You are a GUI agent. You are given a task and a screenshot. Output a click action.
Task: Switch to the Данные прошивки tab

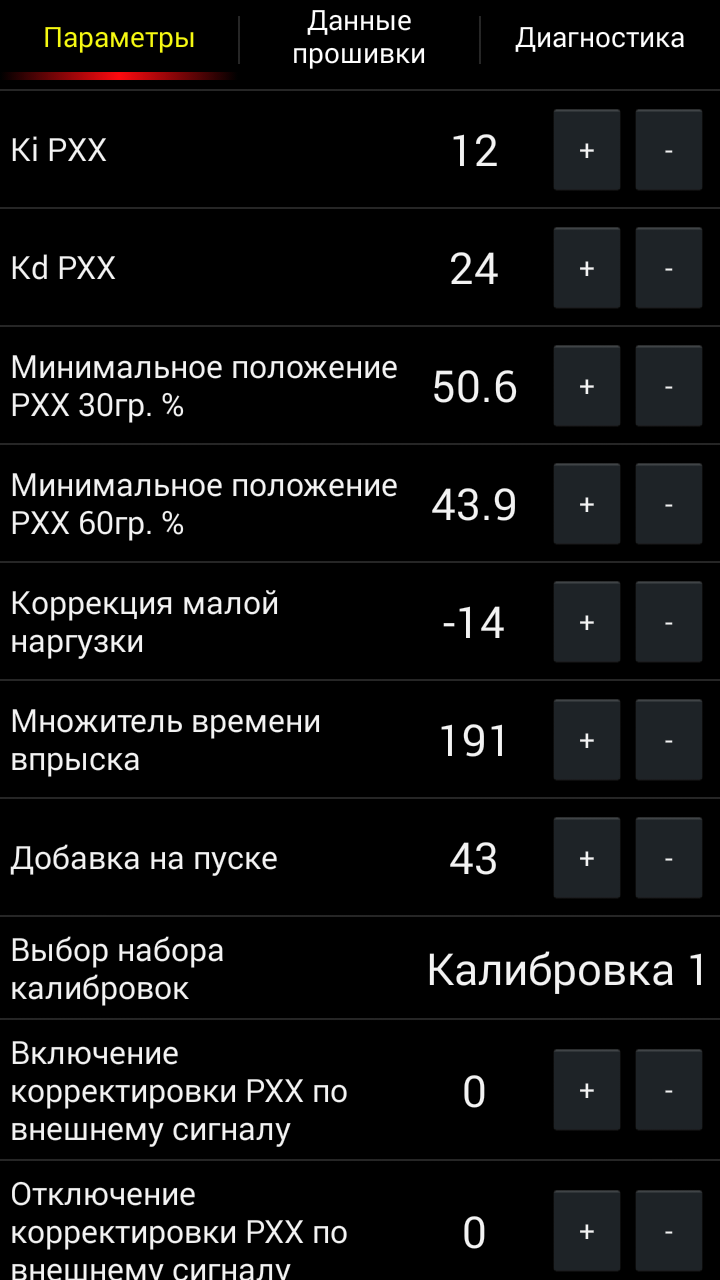(359, 38)
